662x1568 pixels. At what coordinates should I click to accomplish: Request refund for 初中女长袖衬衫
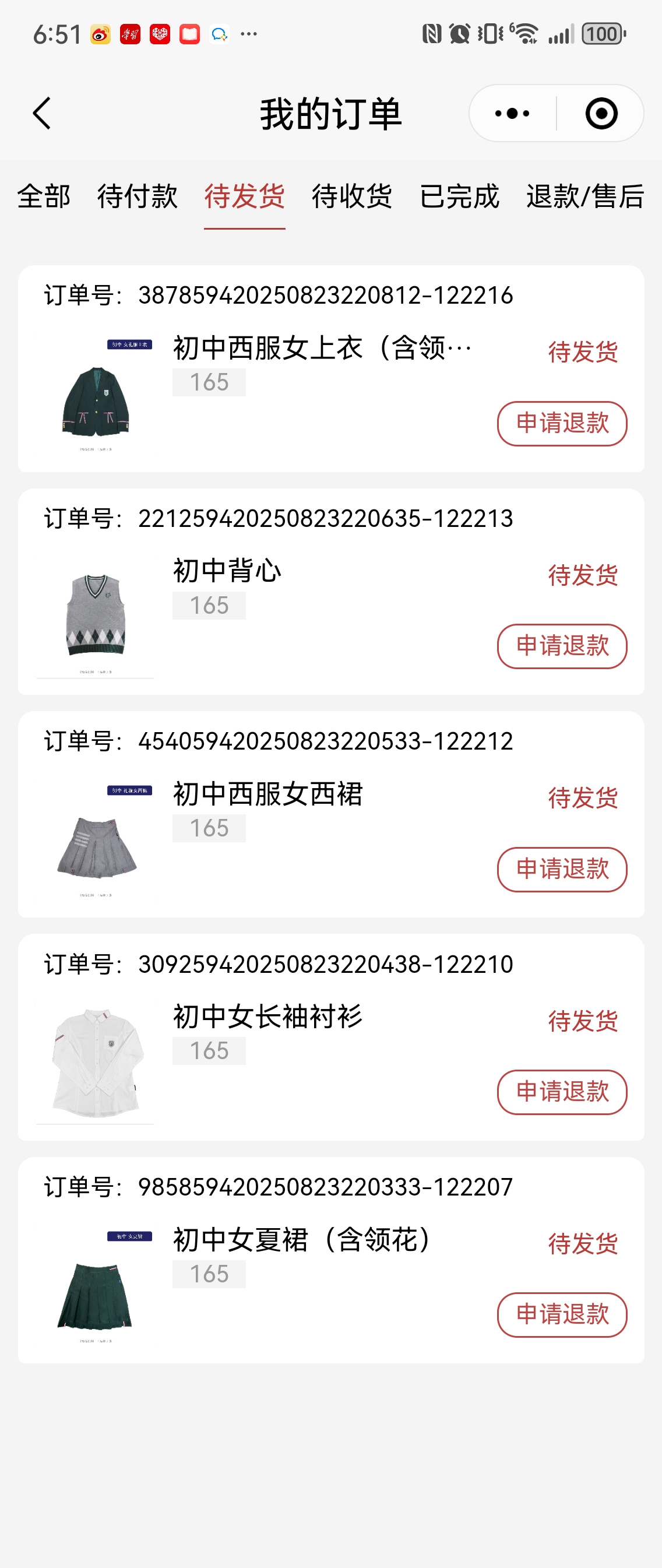(x=562, y=1092)
